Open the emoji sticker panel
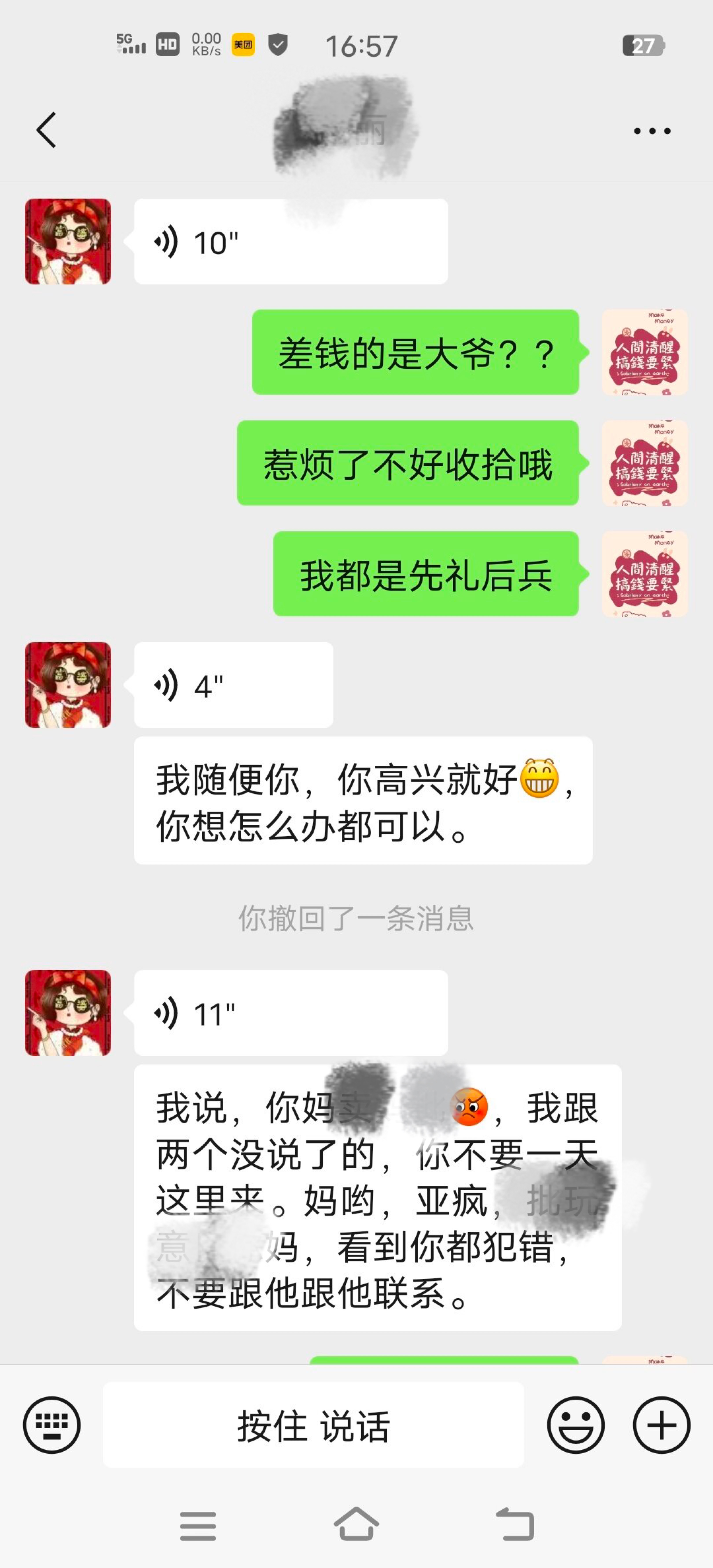 tap(575, 1425)
